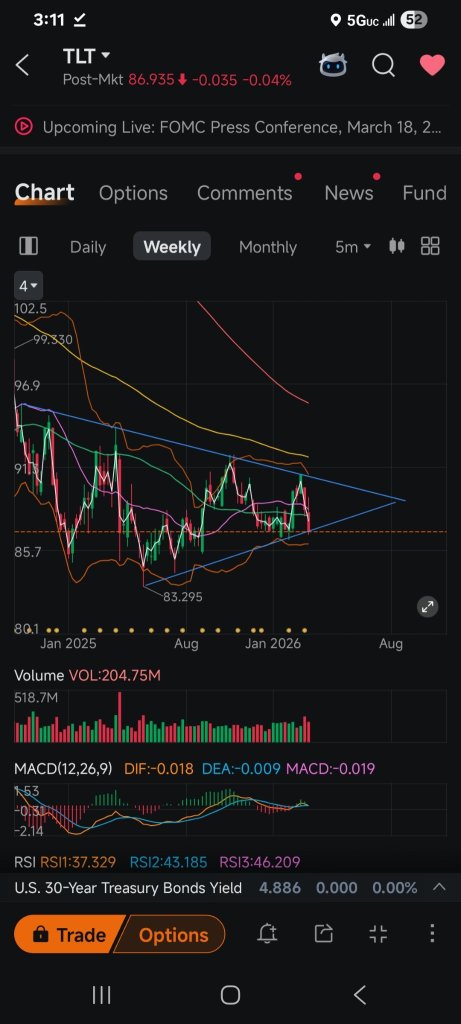The height and width of the screenshot is (1024, 461).
Task: Open the candlestick chart type icon
Action: pyautogui.click(x=396, y=246)
